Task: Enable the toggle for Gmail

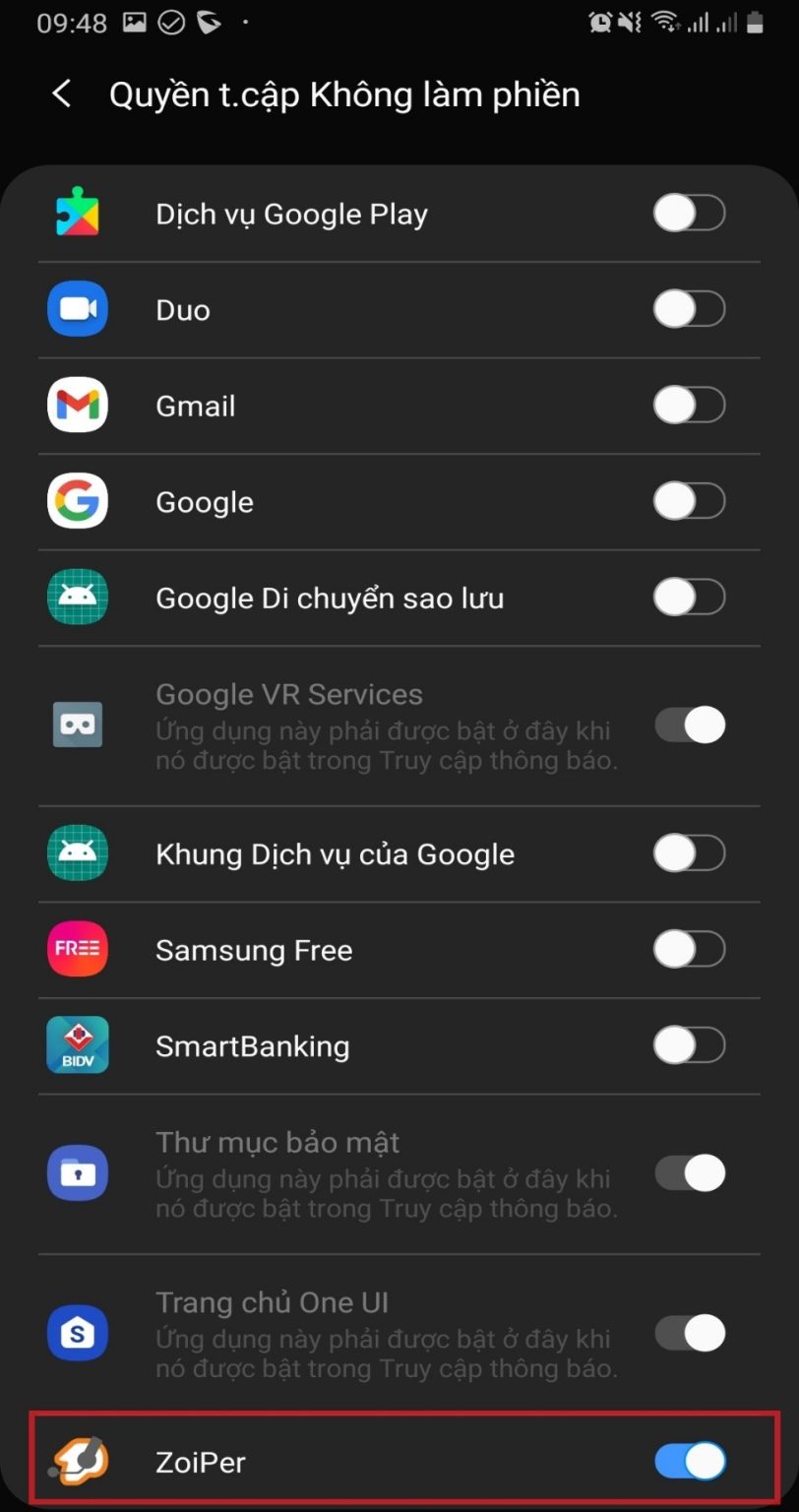Action: pos(689,405)
